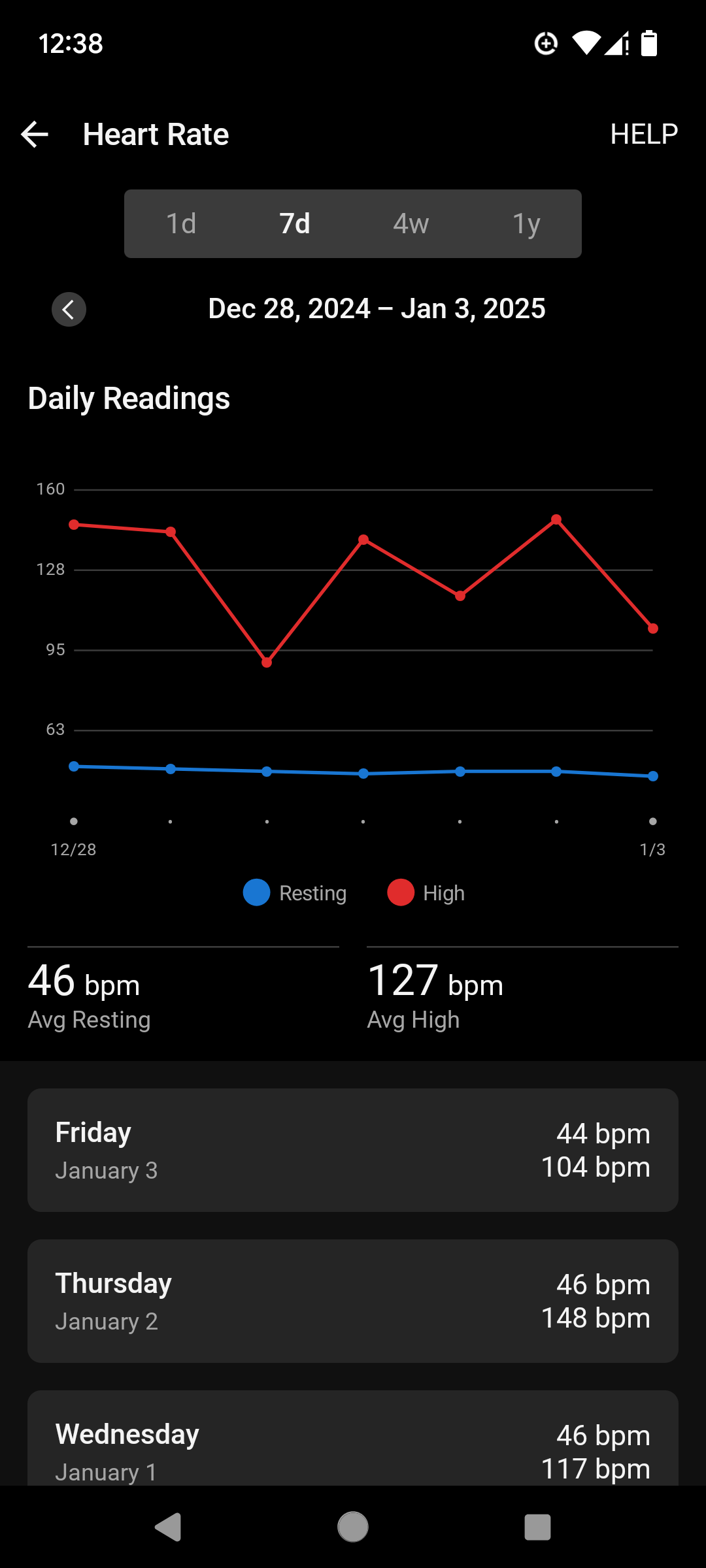Go to the previous week's date range
Image resolution: width=706 pixels, height=1568 pixels.
click(x=69, y=309)
